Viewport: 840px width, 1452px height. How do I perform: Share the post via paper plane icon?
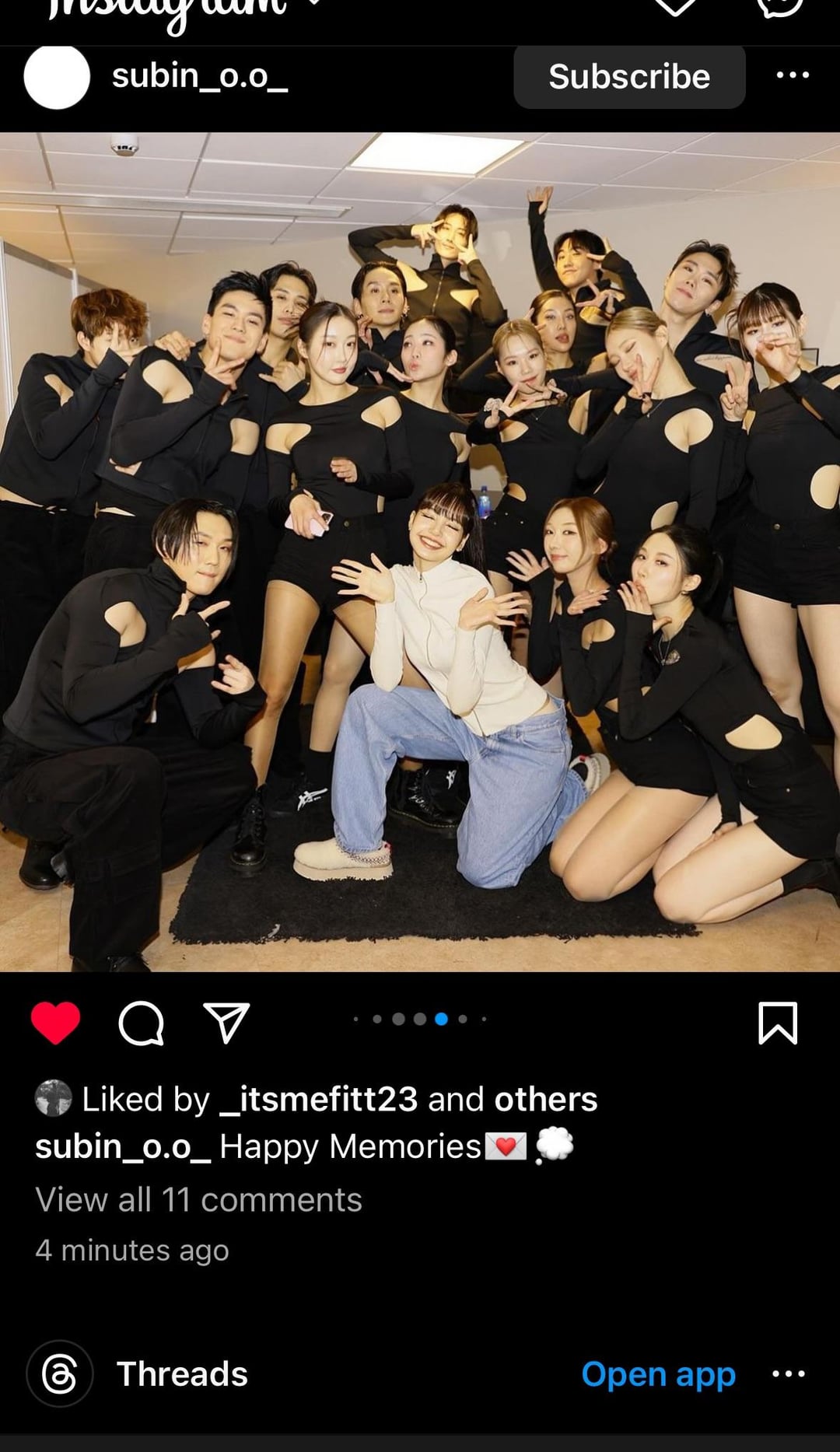coord(226,1023)
